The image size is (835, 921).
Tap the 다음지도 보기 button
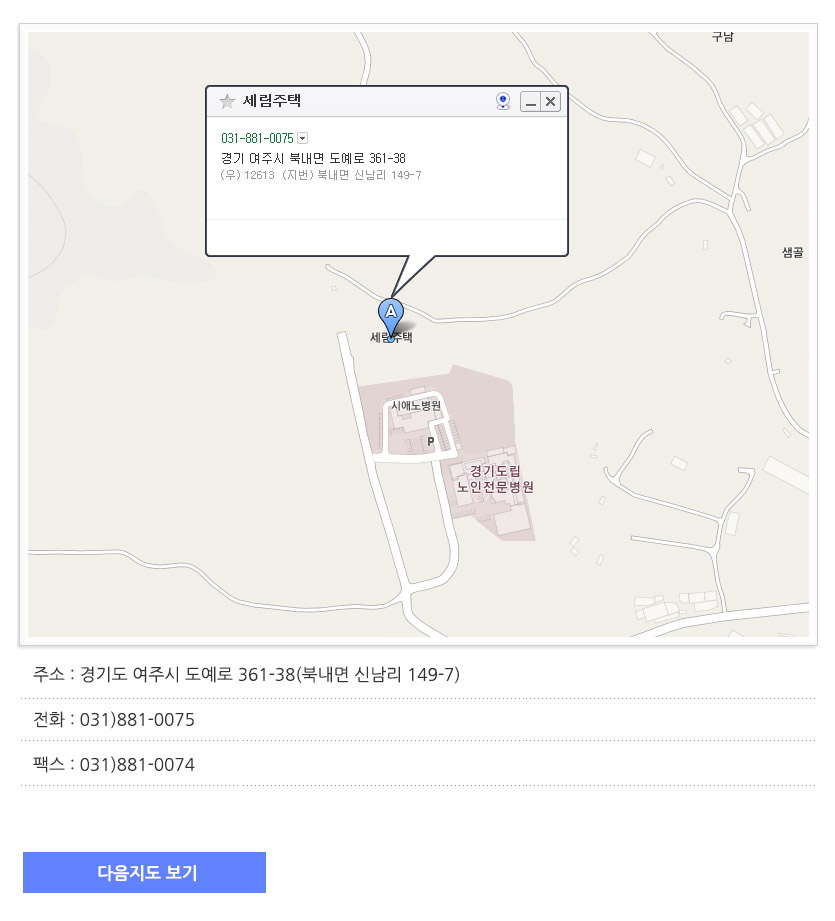[144, 872]
